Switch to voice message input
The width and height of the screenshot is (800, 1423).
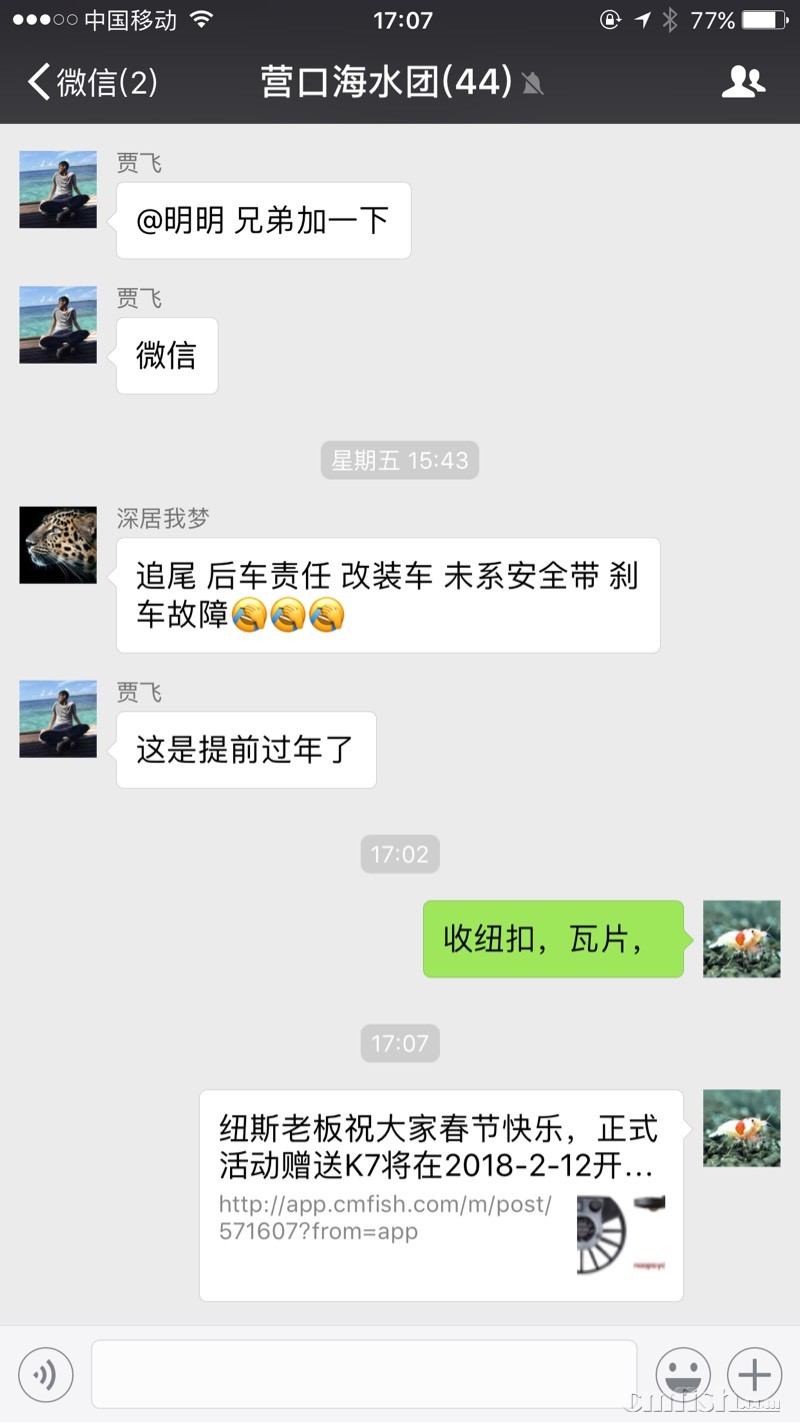coord(46,1375)
